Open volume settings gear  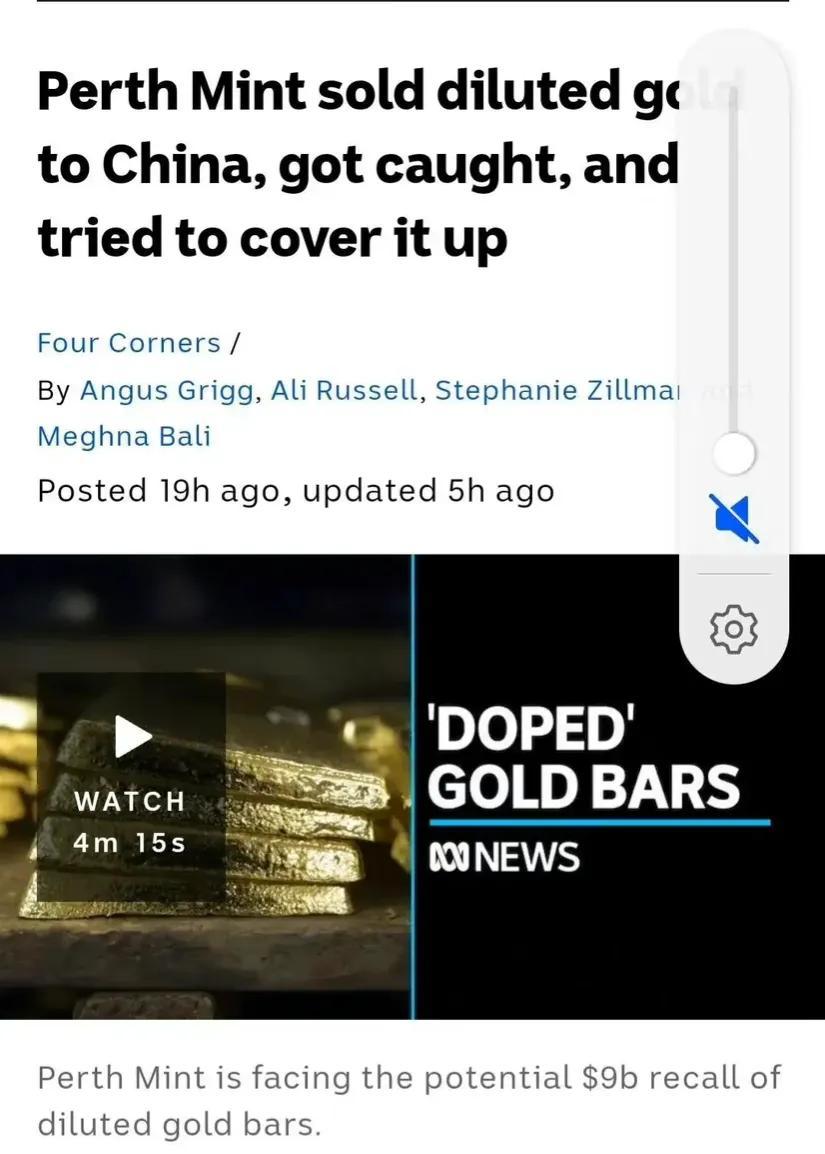734,628
